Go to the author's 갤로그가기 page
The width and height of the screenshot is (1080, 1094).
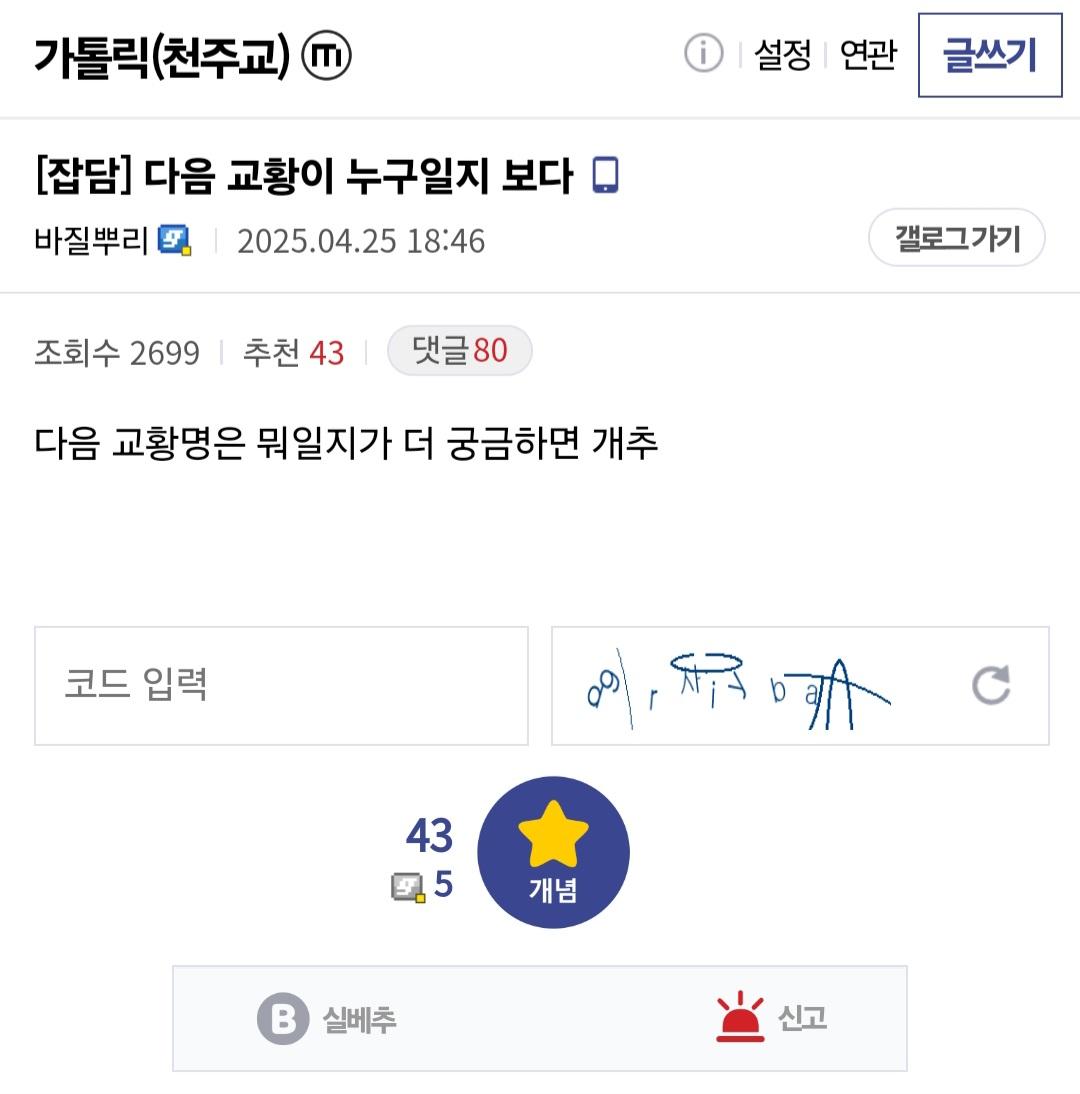pyautogui.click(x=956, y=238)
